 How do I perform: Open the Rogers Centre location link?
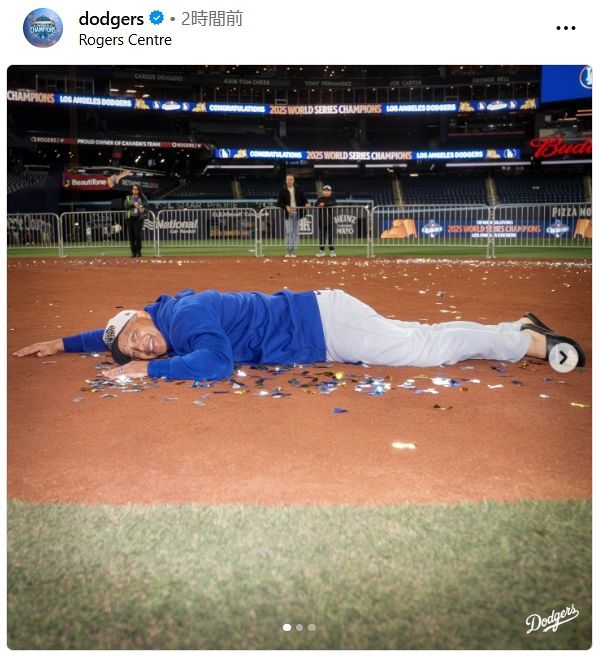coord(125,40)
